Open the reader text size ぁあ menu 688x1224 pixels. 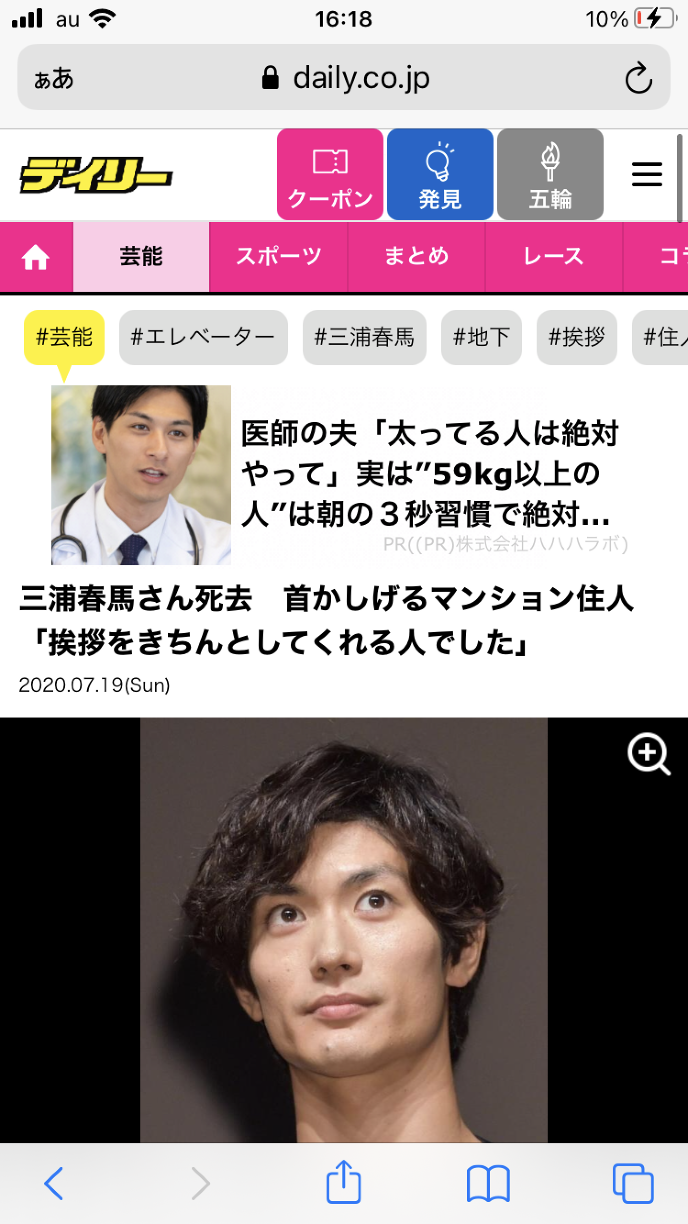[54, 78]
